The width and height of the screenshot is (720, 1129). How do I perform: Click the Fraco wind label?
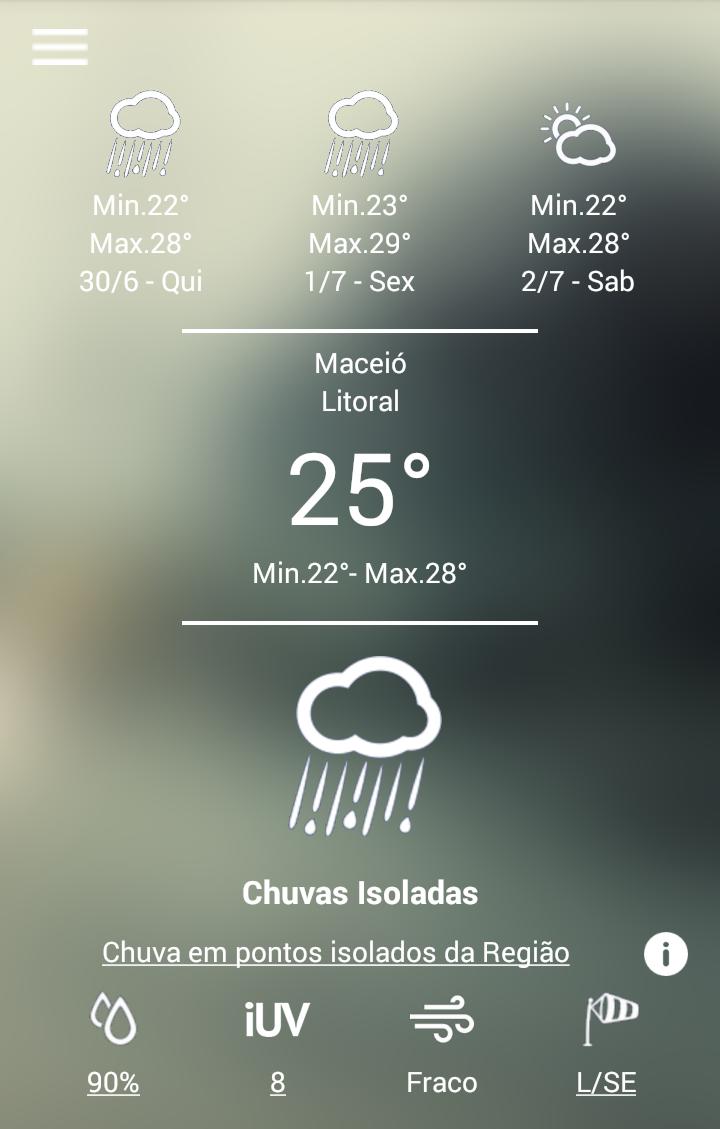[441, 1082]
